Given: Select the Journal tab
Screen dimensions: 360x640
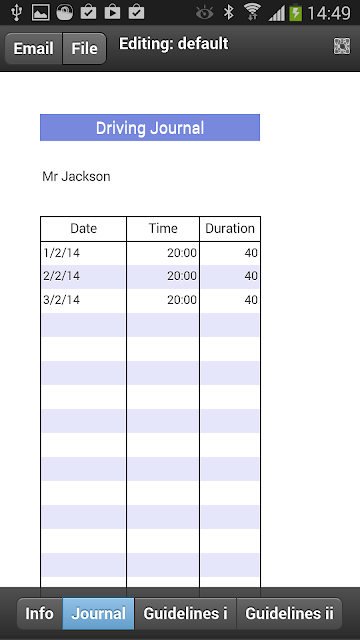Looking at the screenshot, I should 98,613.
